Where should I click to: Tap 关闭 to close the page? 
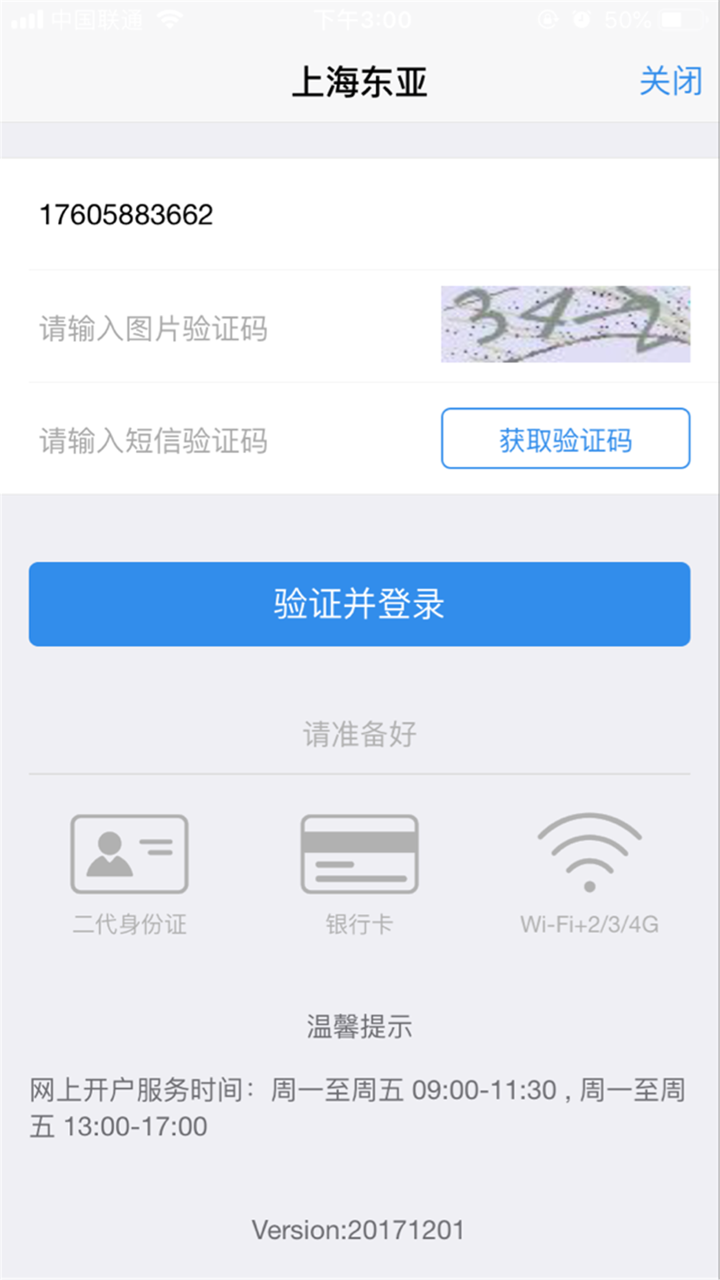(672, 82)
